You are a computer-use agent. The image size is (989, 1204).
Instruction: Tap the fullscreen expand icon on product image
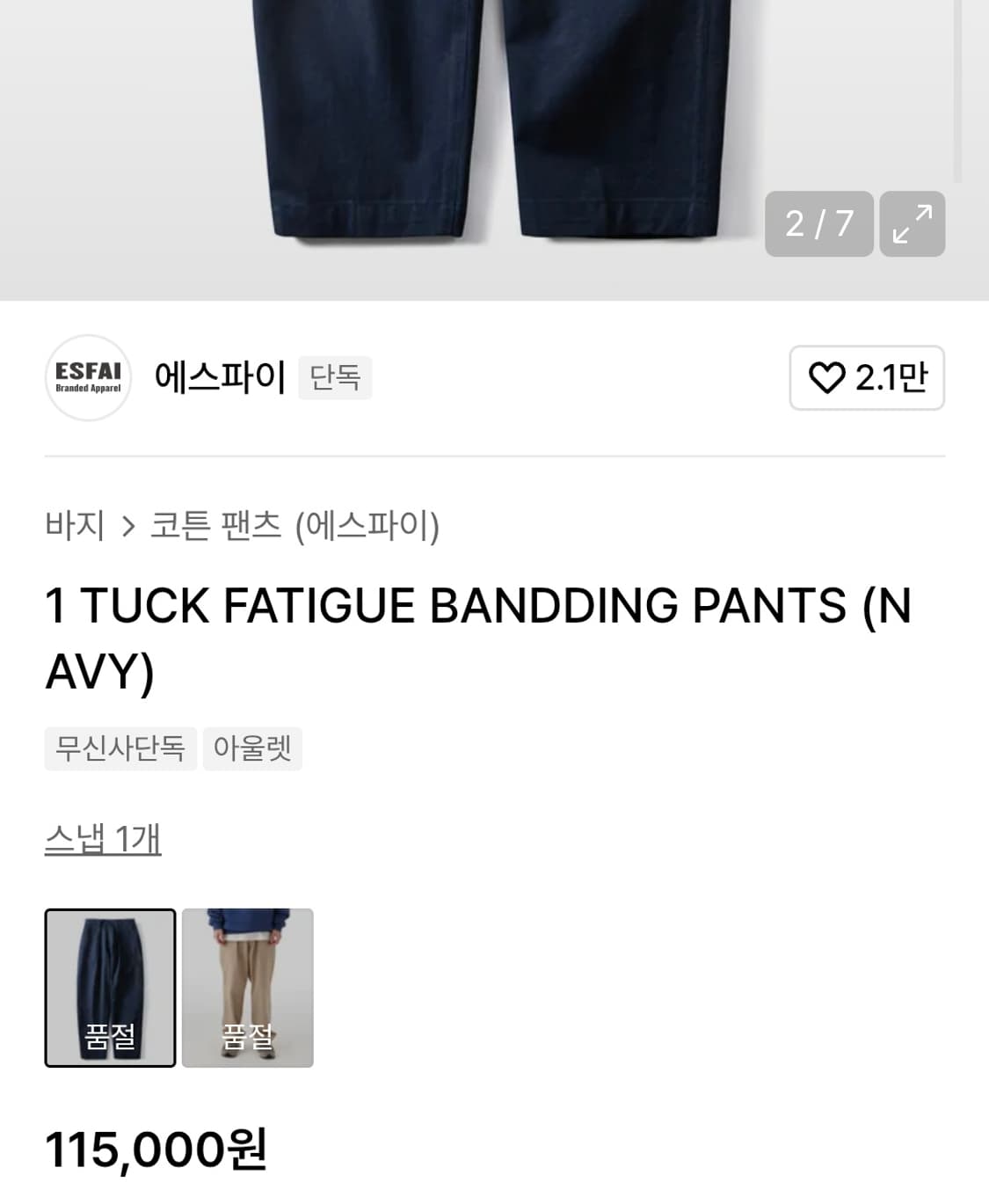pos(913,225)
